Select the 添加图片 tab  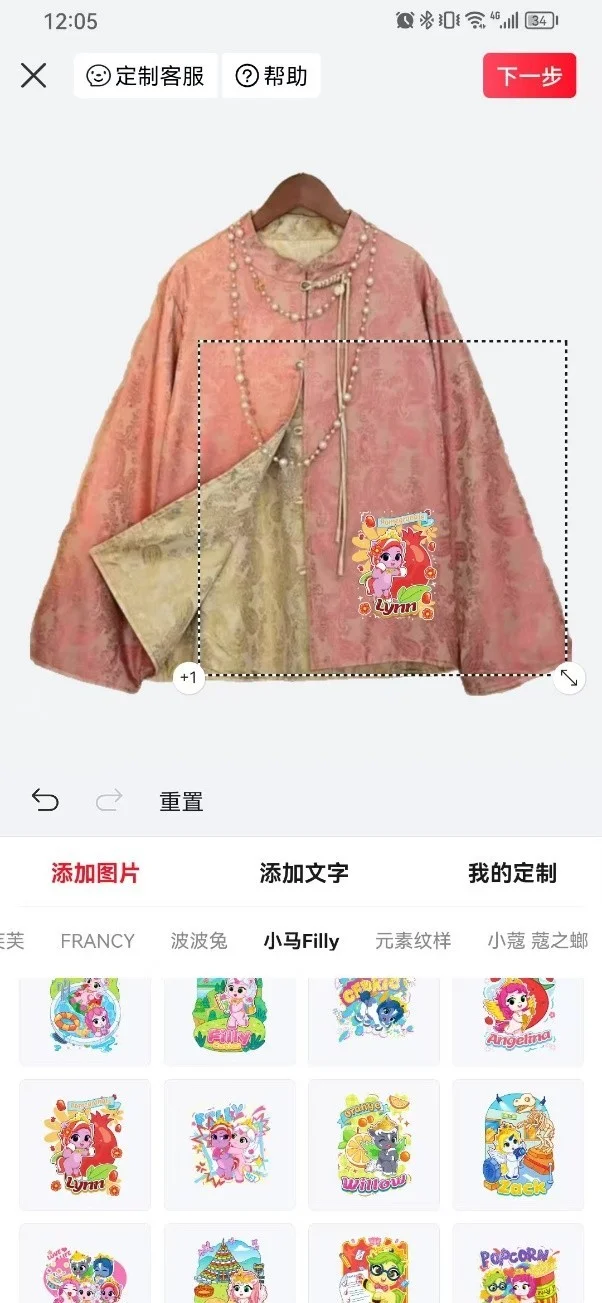(95, 872)
